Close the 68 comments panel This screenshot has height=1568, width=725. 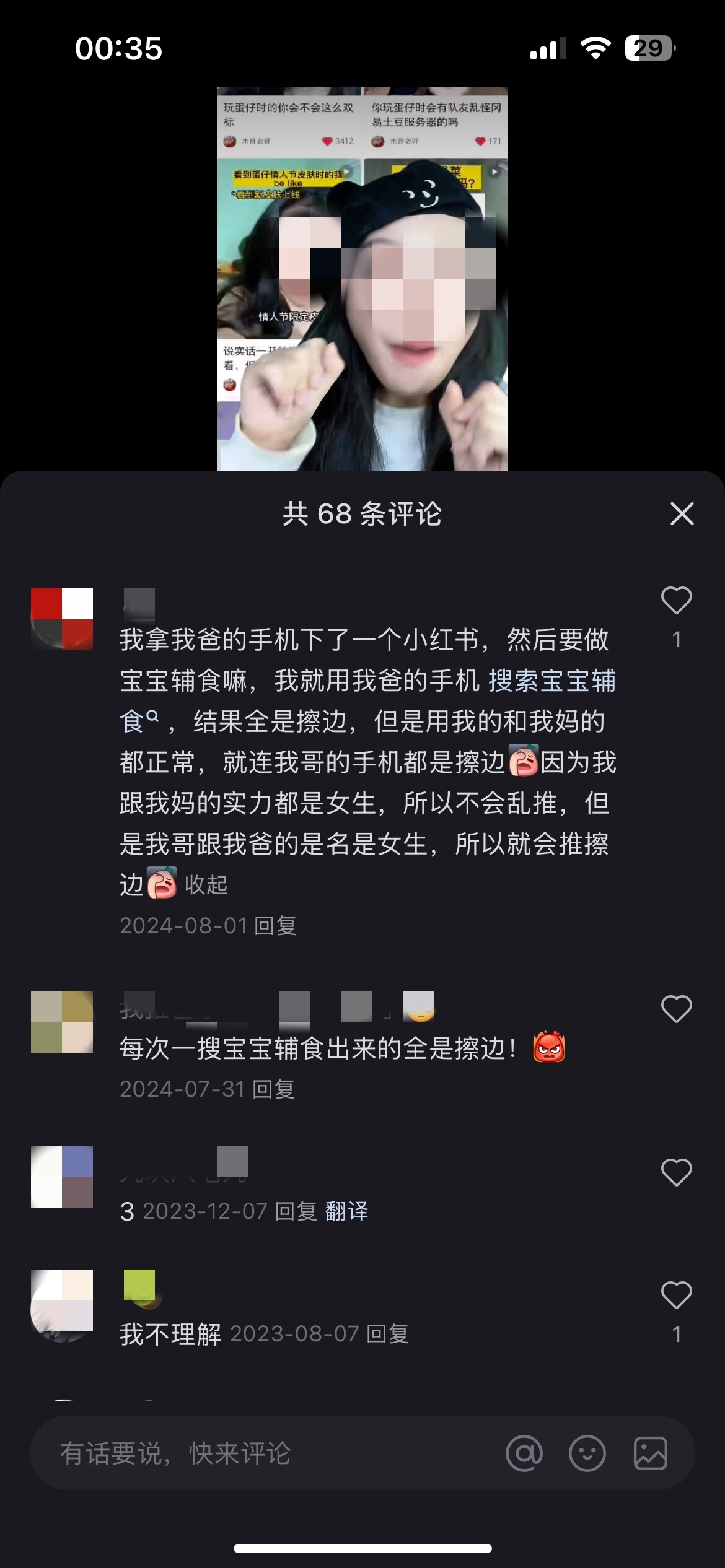point(682,514)
